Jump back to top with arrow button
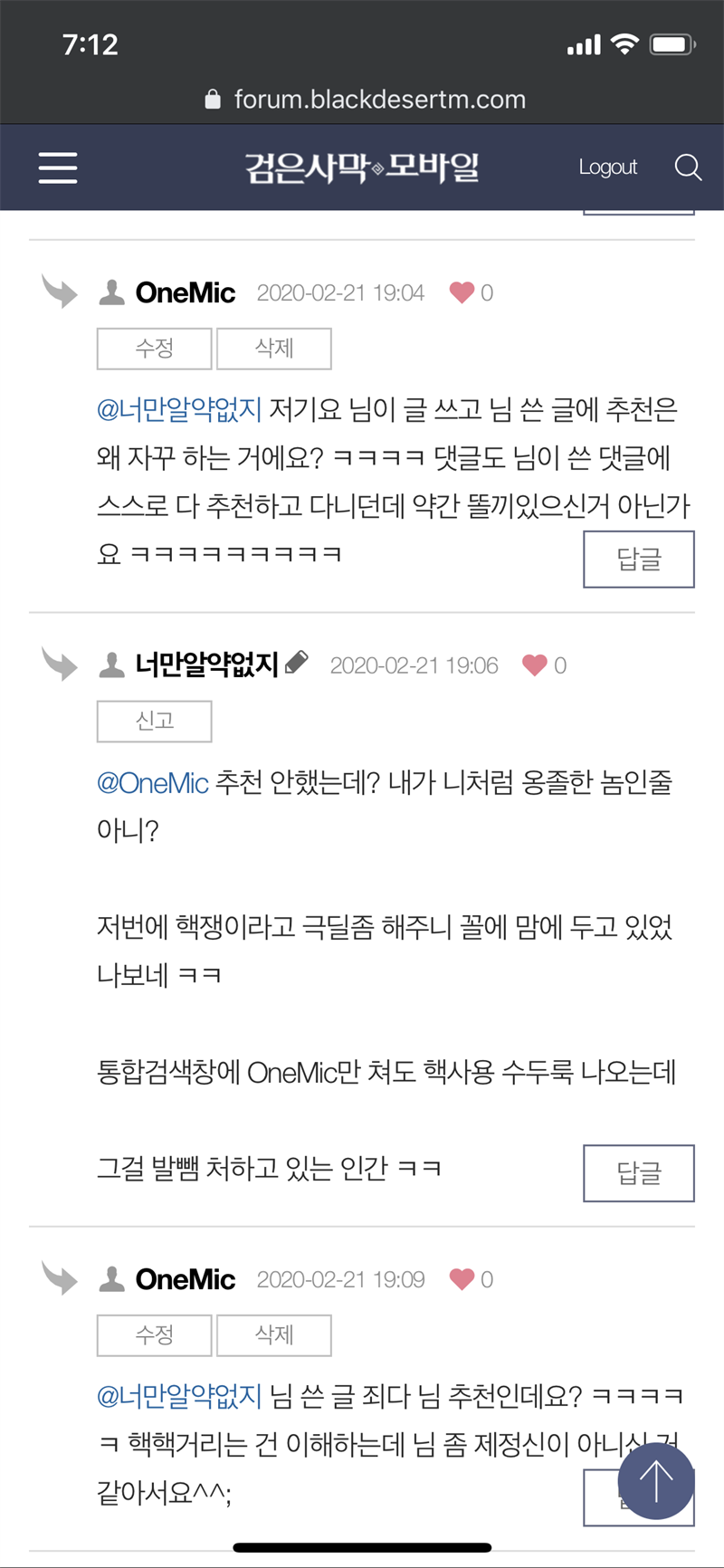 [x=656, y=1481]
